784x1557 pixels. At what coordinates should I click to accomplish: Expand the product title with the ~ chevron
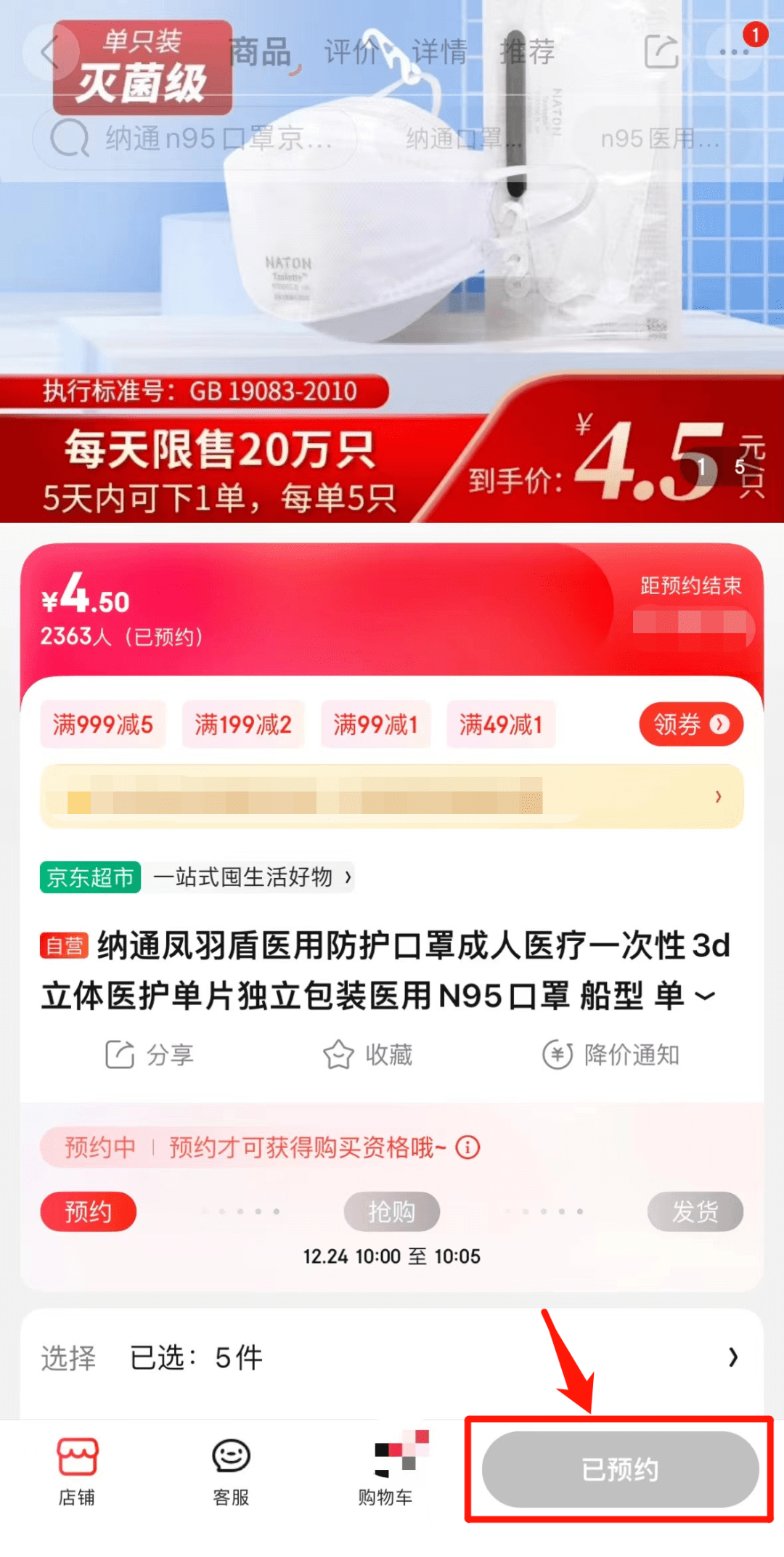click(701, 996)
